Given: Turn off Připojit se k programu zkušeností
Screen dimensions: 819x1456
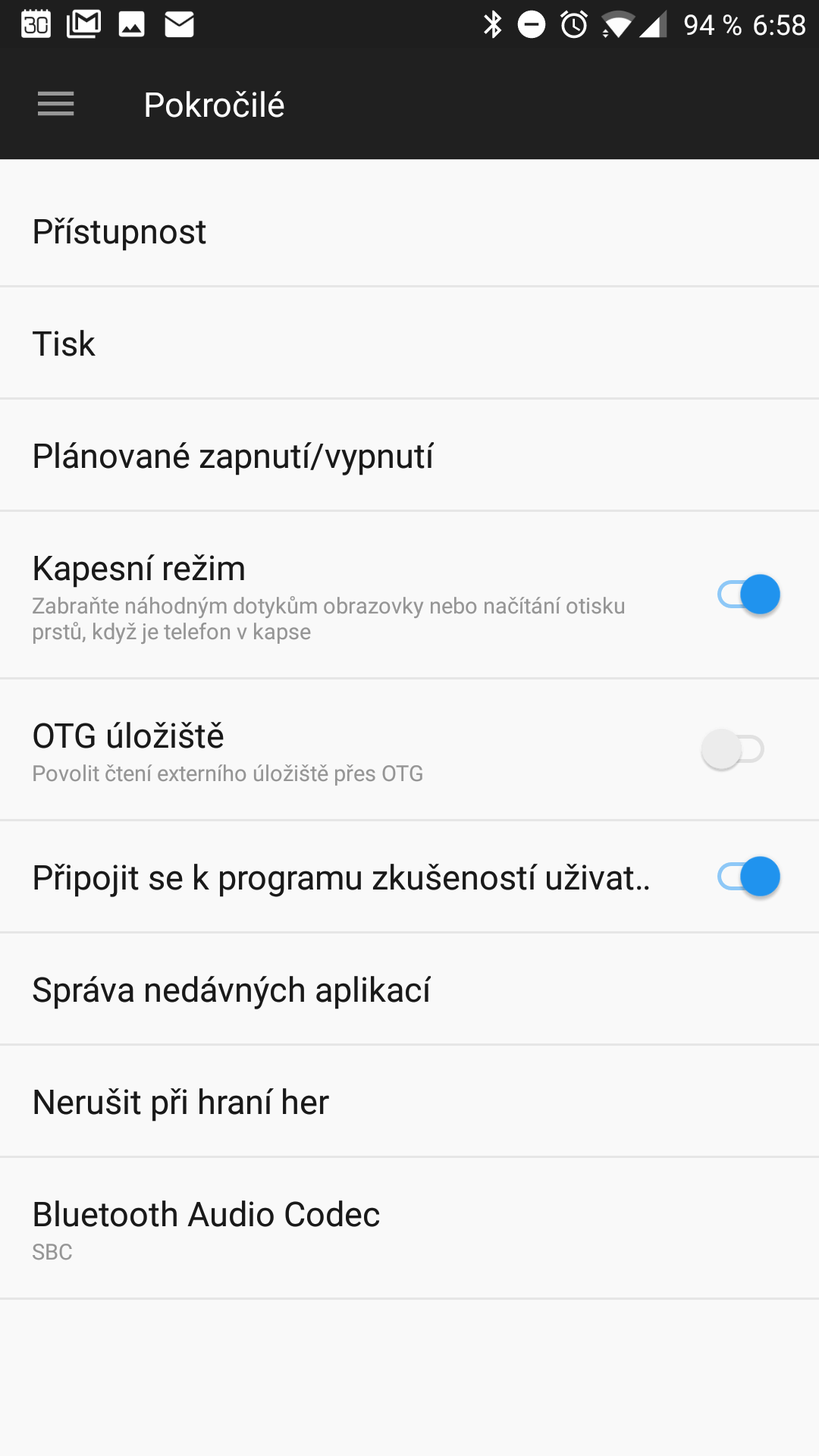Looking at the screenshot, I should click(748, 877).
